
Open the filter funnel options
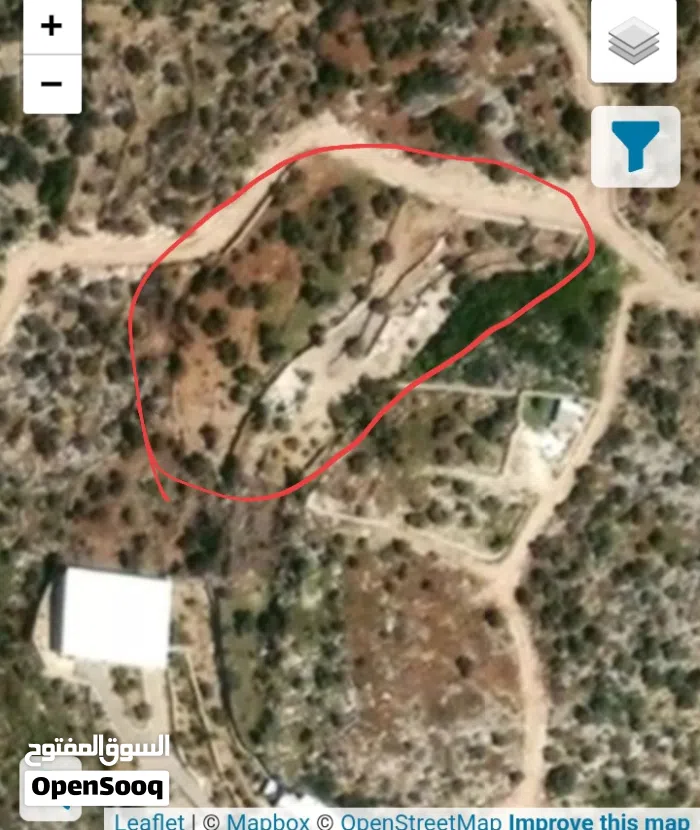click(x=635, y=146)
